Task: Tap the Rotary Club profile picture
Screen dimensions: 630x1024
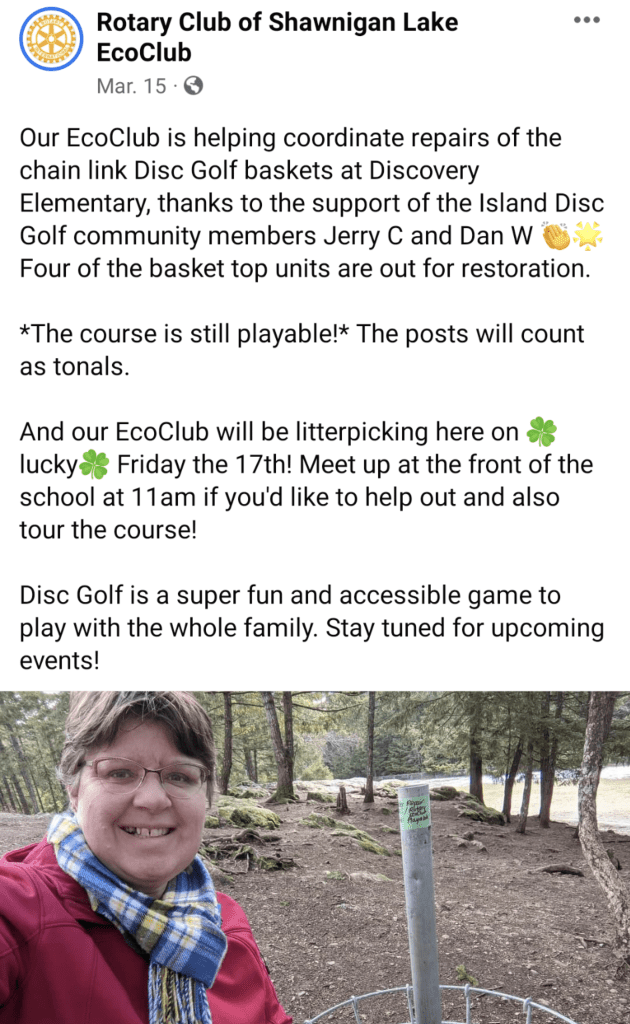Action: 51,39
